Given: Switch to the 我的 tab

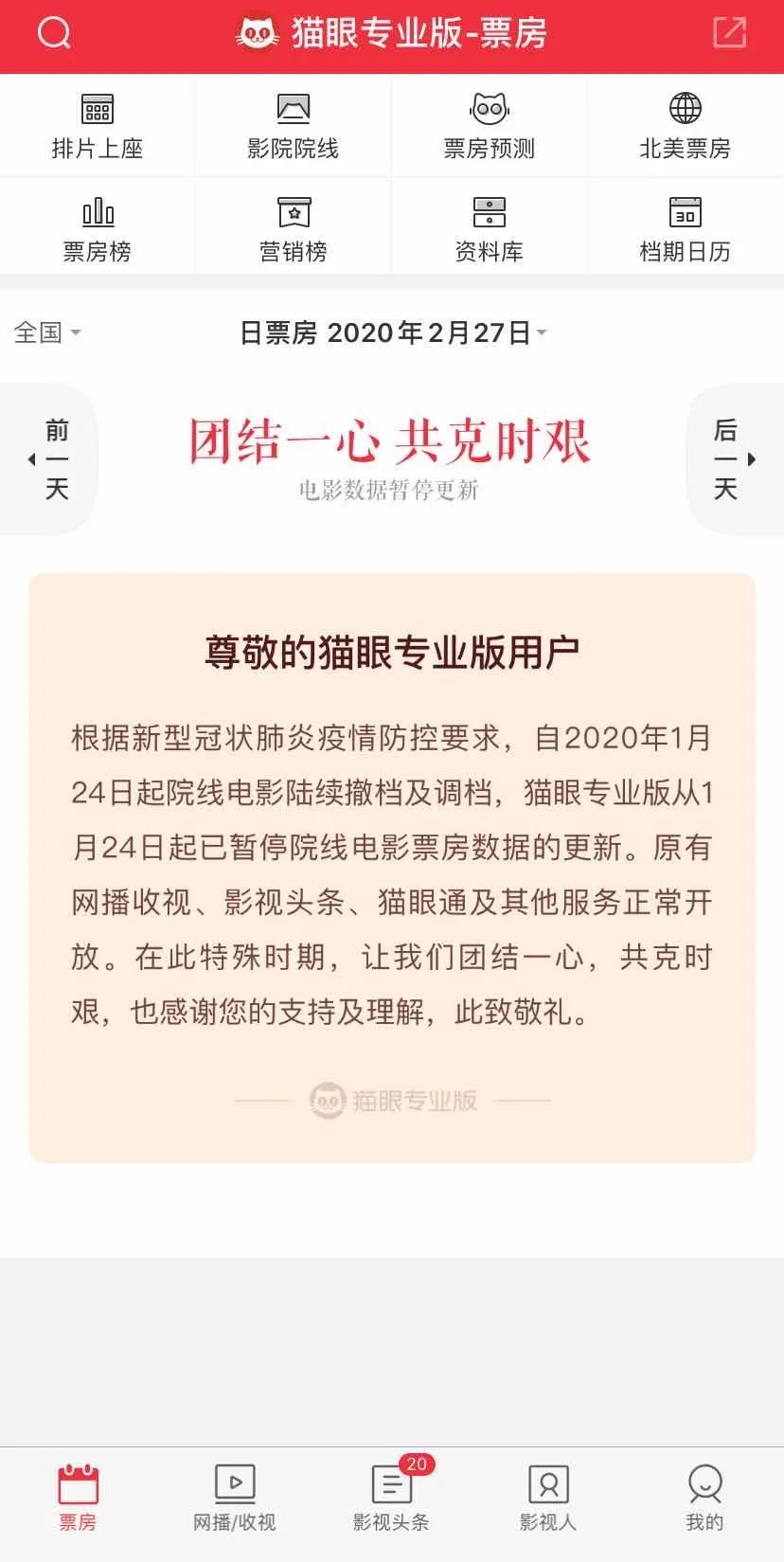Looking at the screenshot, I should (x=704, y=1499).
